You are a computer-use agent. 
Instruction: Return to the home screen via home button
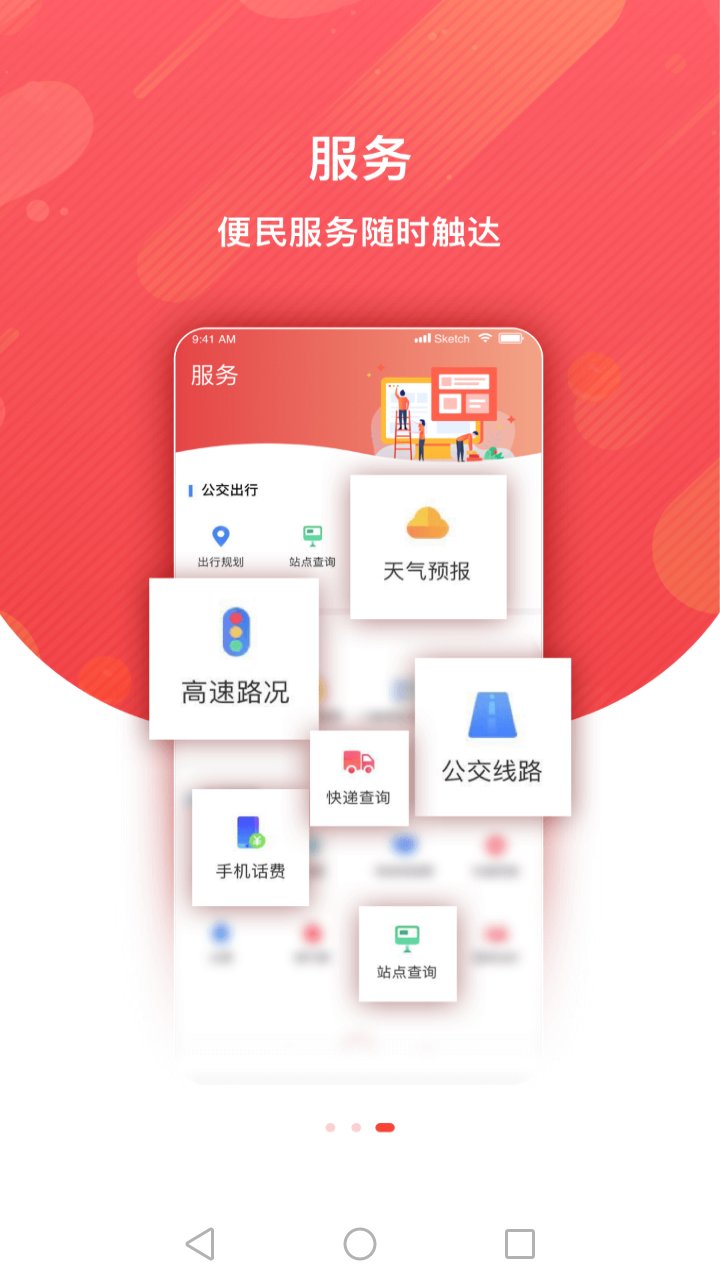point(360,1244)
